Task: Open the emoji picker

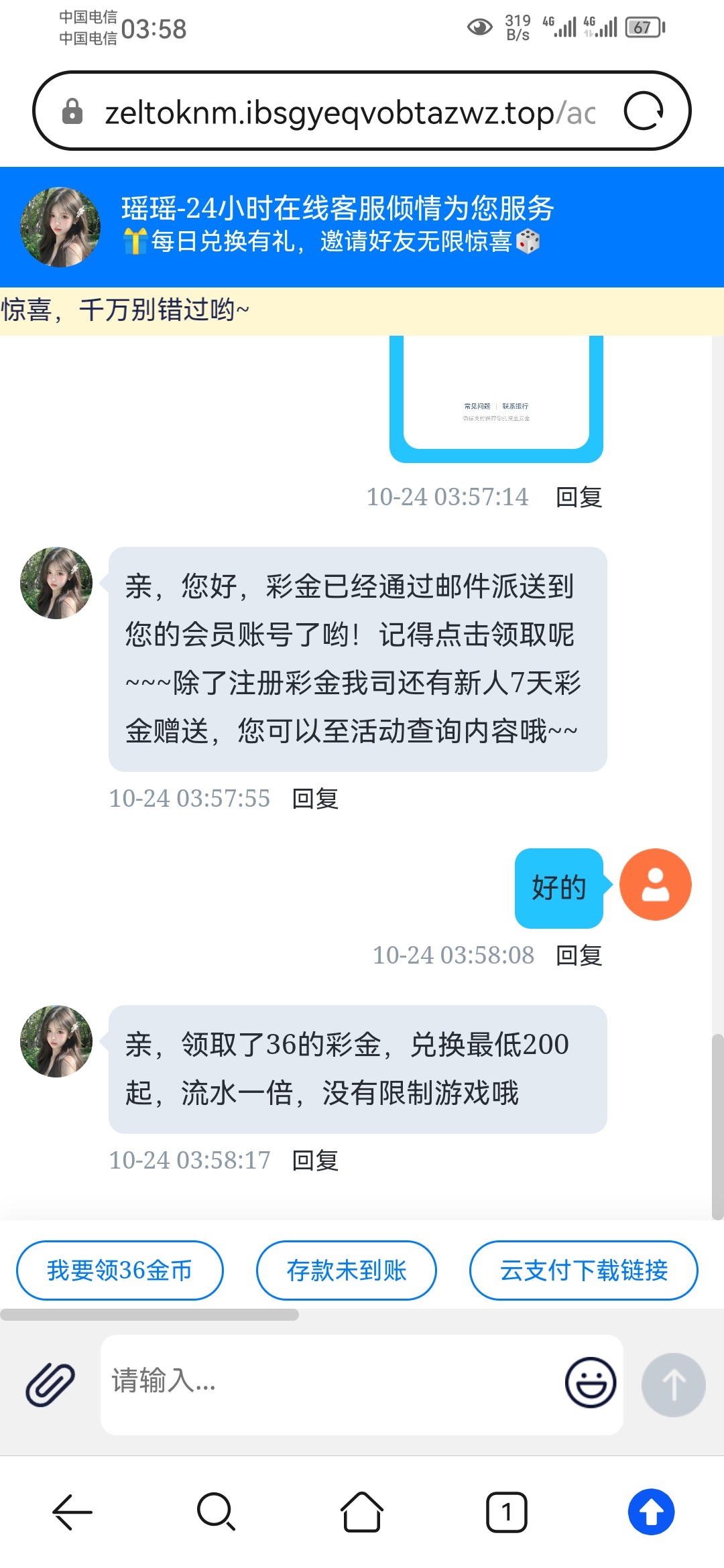Action: pyautogui.click(x=590, y=1382)
